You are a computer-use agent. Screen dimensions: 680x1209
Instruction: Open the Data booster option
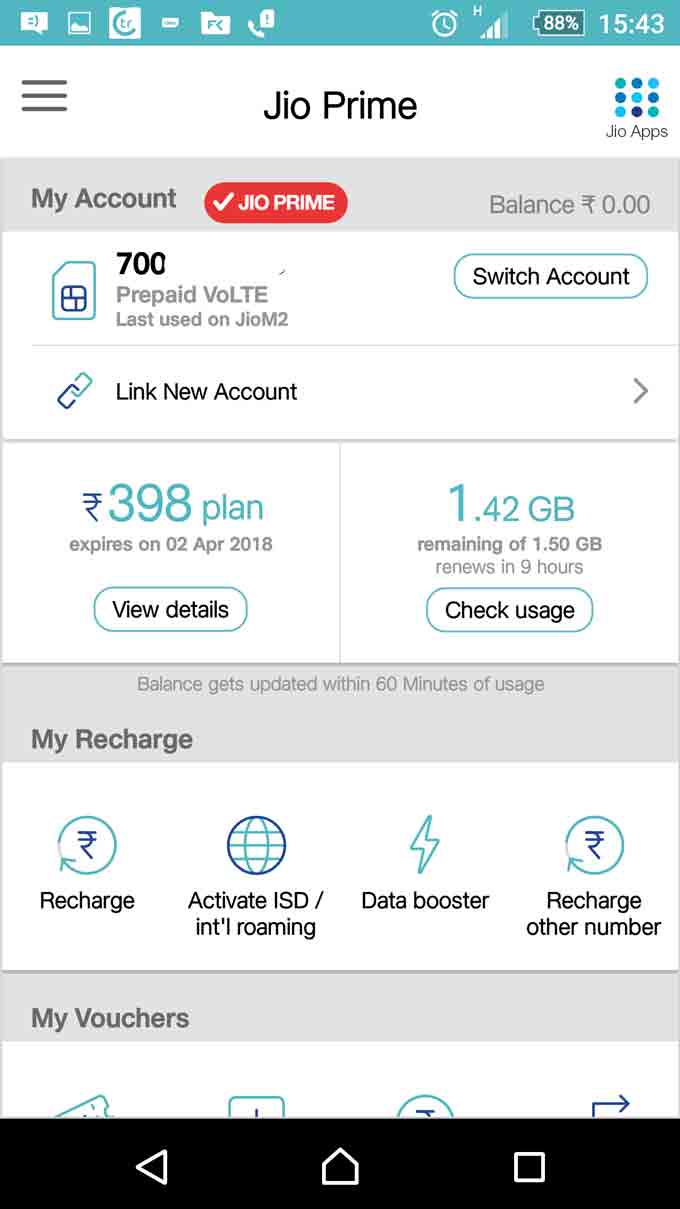tap(425, 862)
